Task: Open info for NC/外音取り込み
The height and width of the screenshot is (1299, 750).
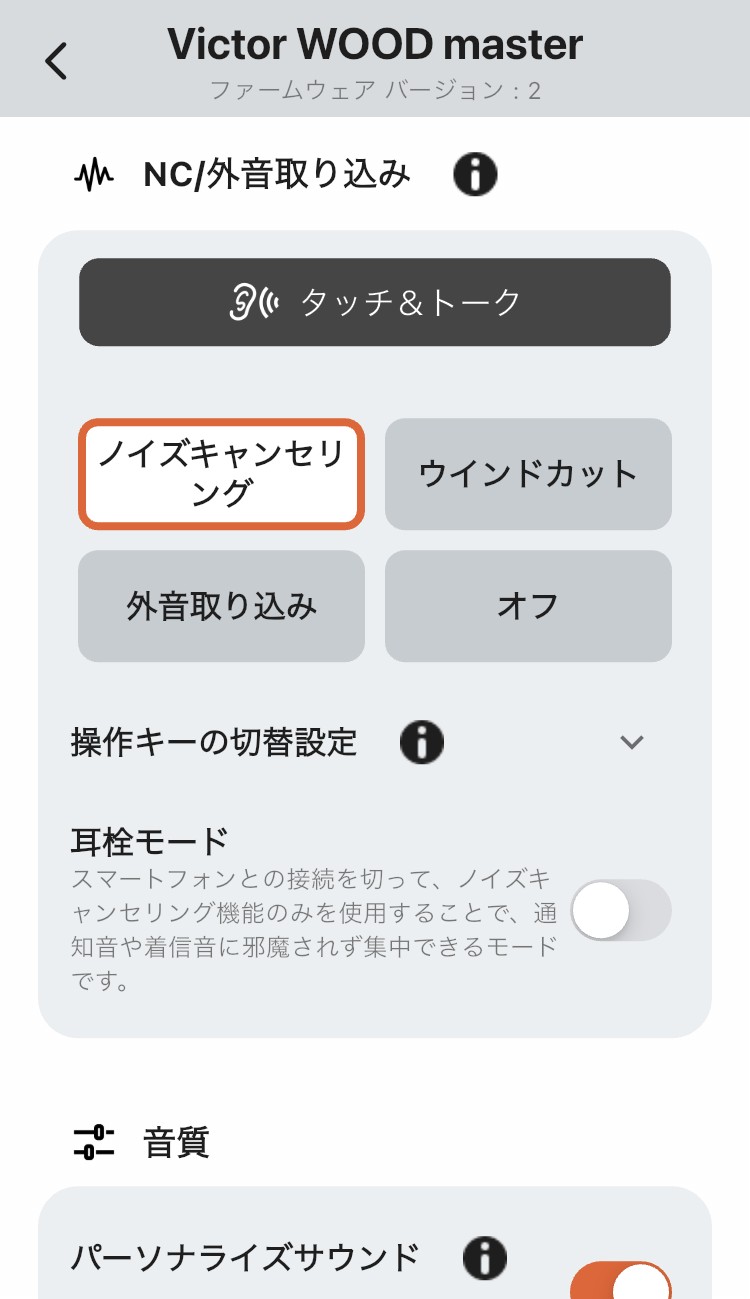Action: (475, 175)
